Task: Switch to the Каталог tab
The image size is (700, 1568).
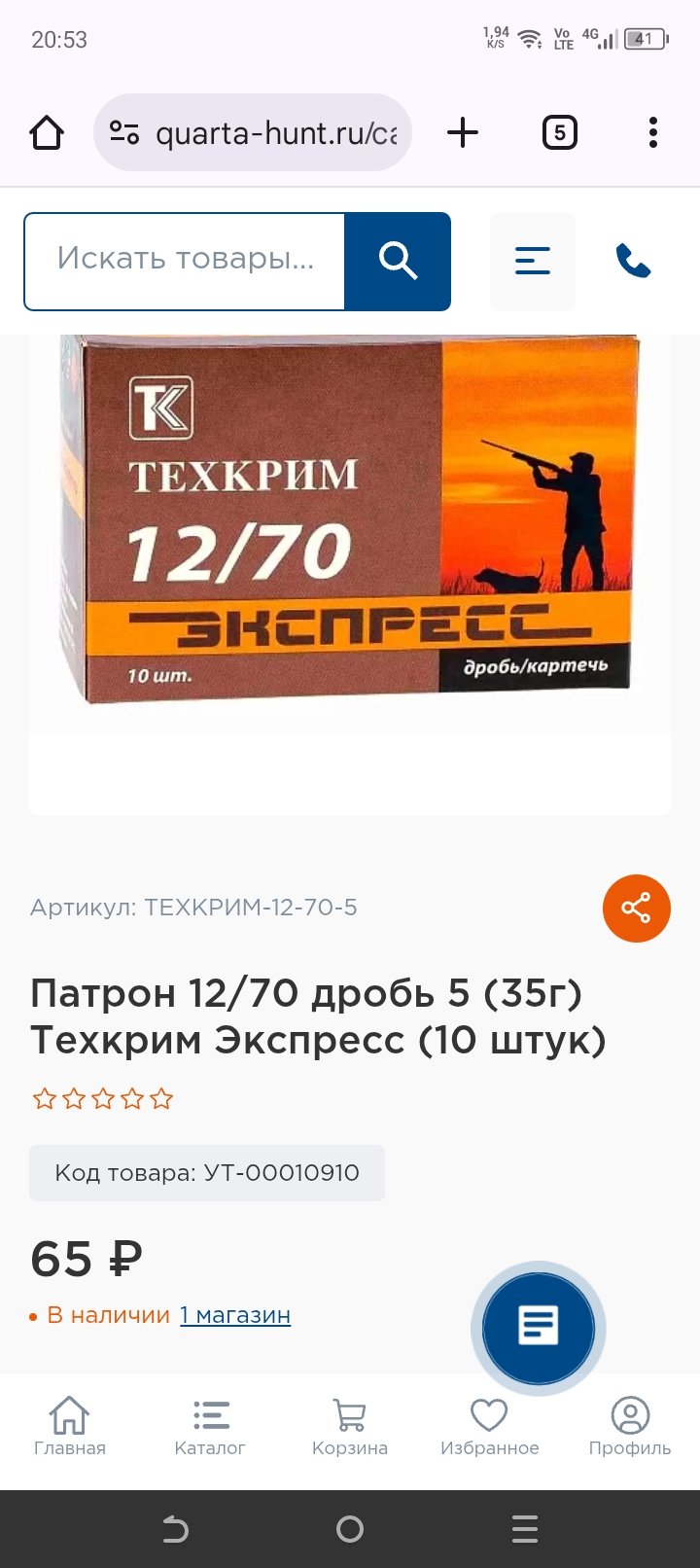Action: pos(210,1426)
